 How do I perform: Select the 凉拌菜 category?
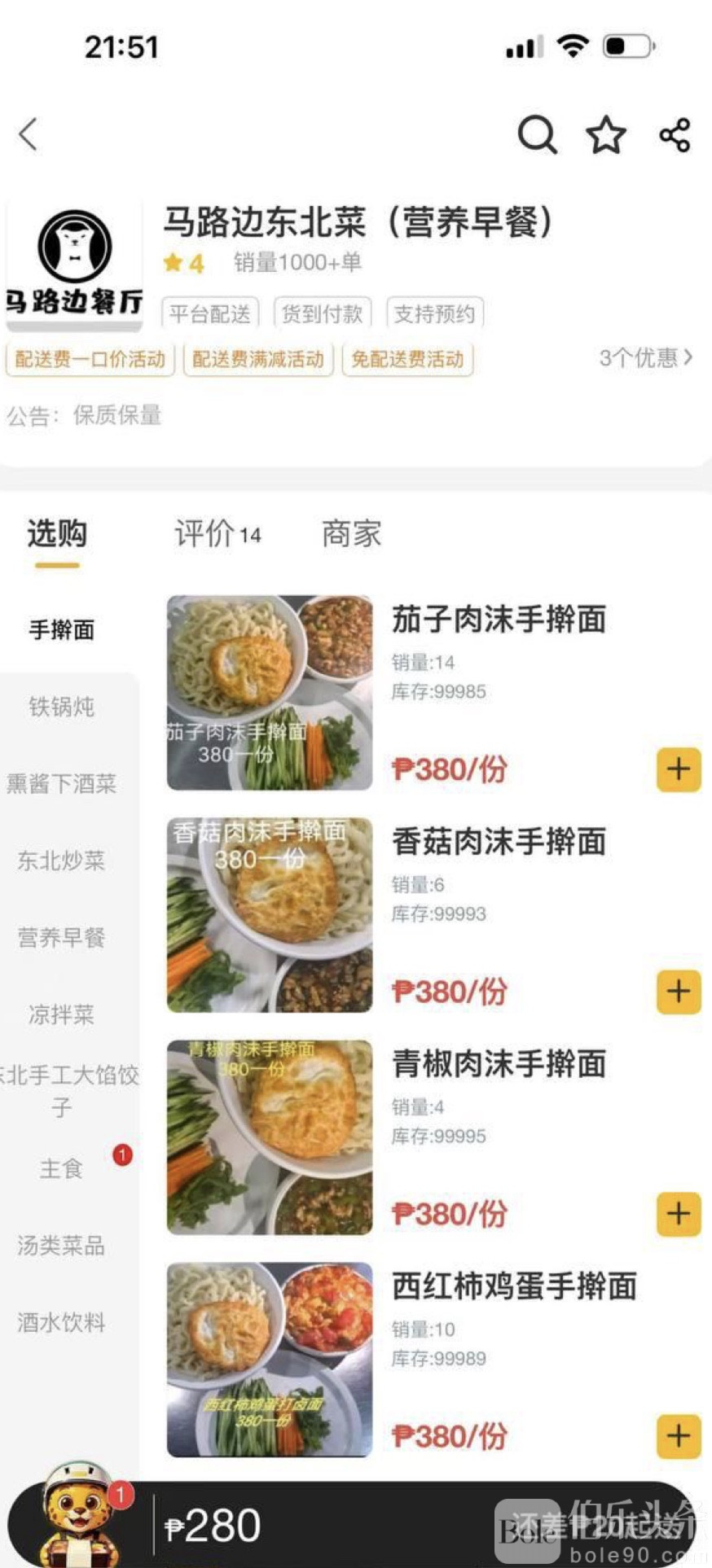[62, 1014]
